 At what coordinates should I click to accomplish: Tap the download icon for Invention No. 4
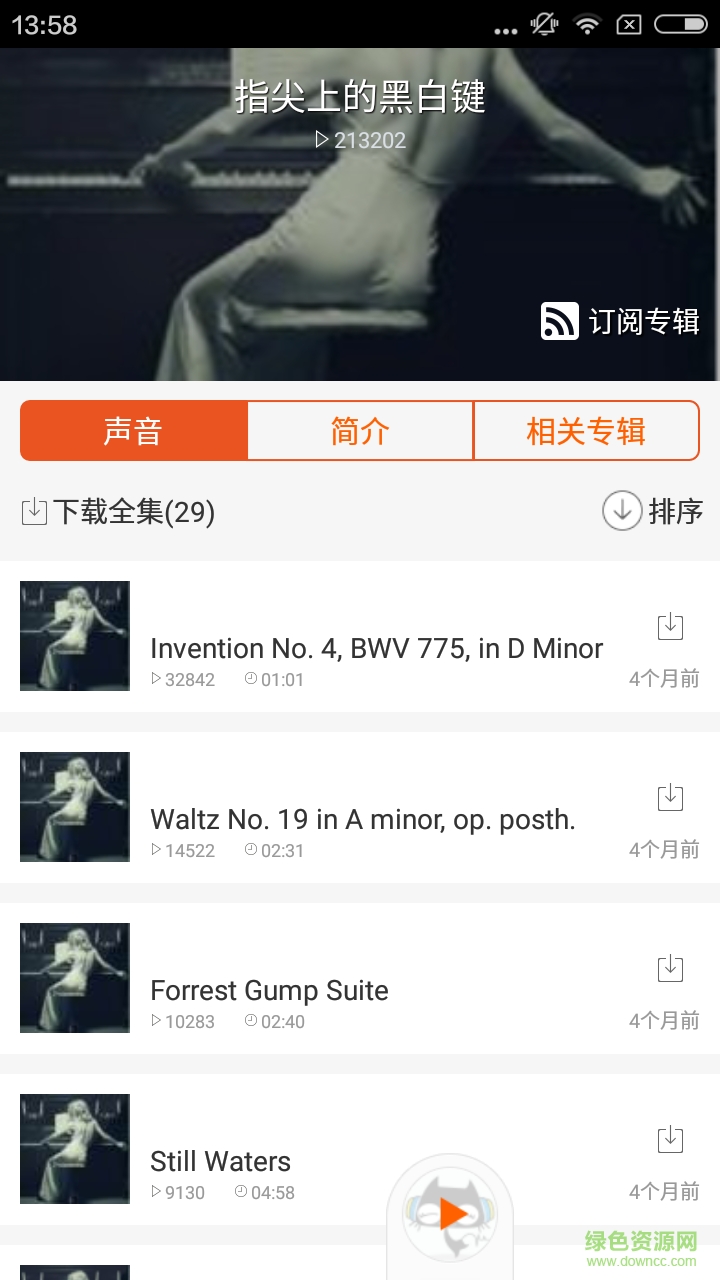[670, 625]
